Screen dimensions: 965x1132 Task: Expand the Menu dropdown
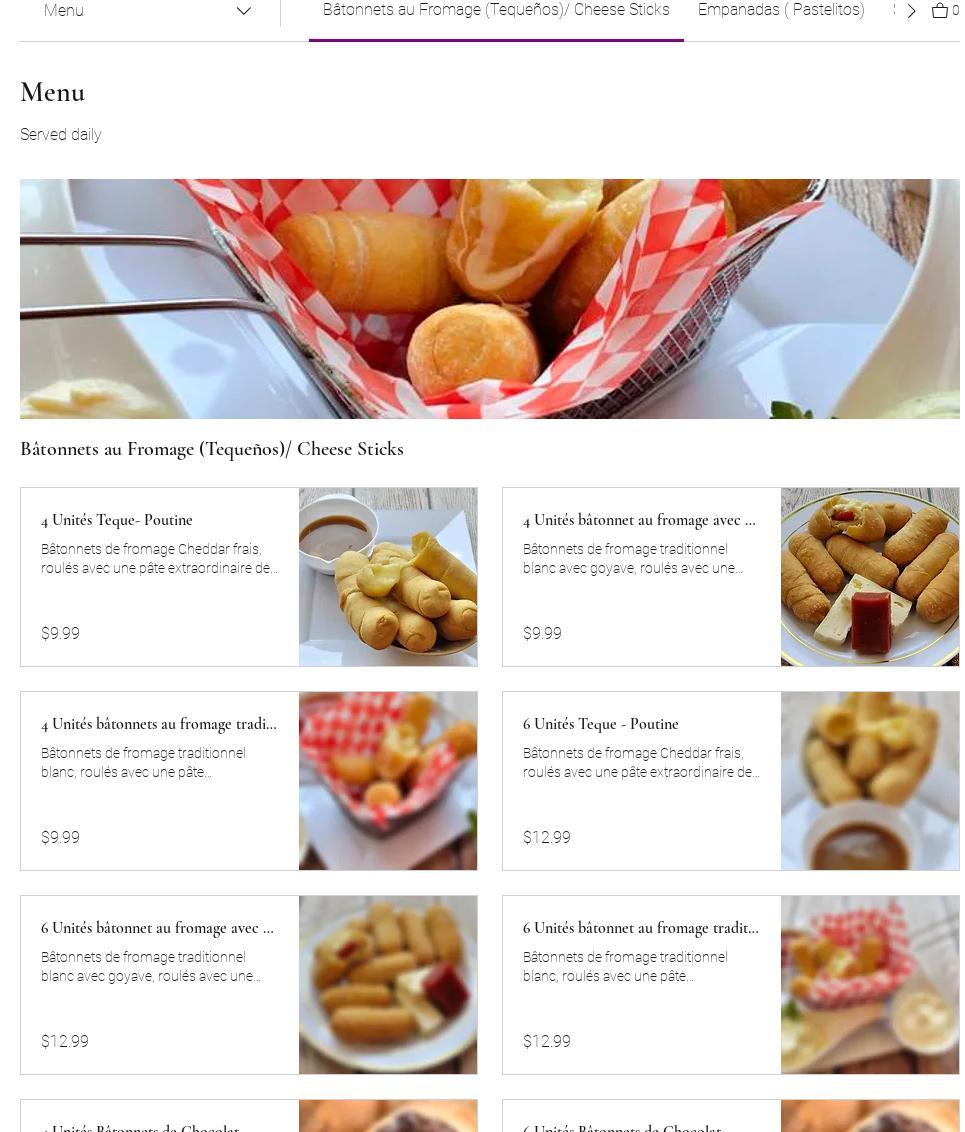pyautogui.click(x=147, y=11)
